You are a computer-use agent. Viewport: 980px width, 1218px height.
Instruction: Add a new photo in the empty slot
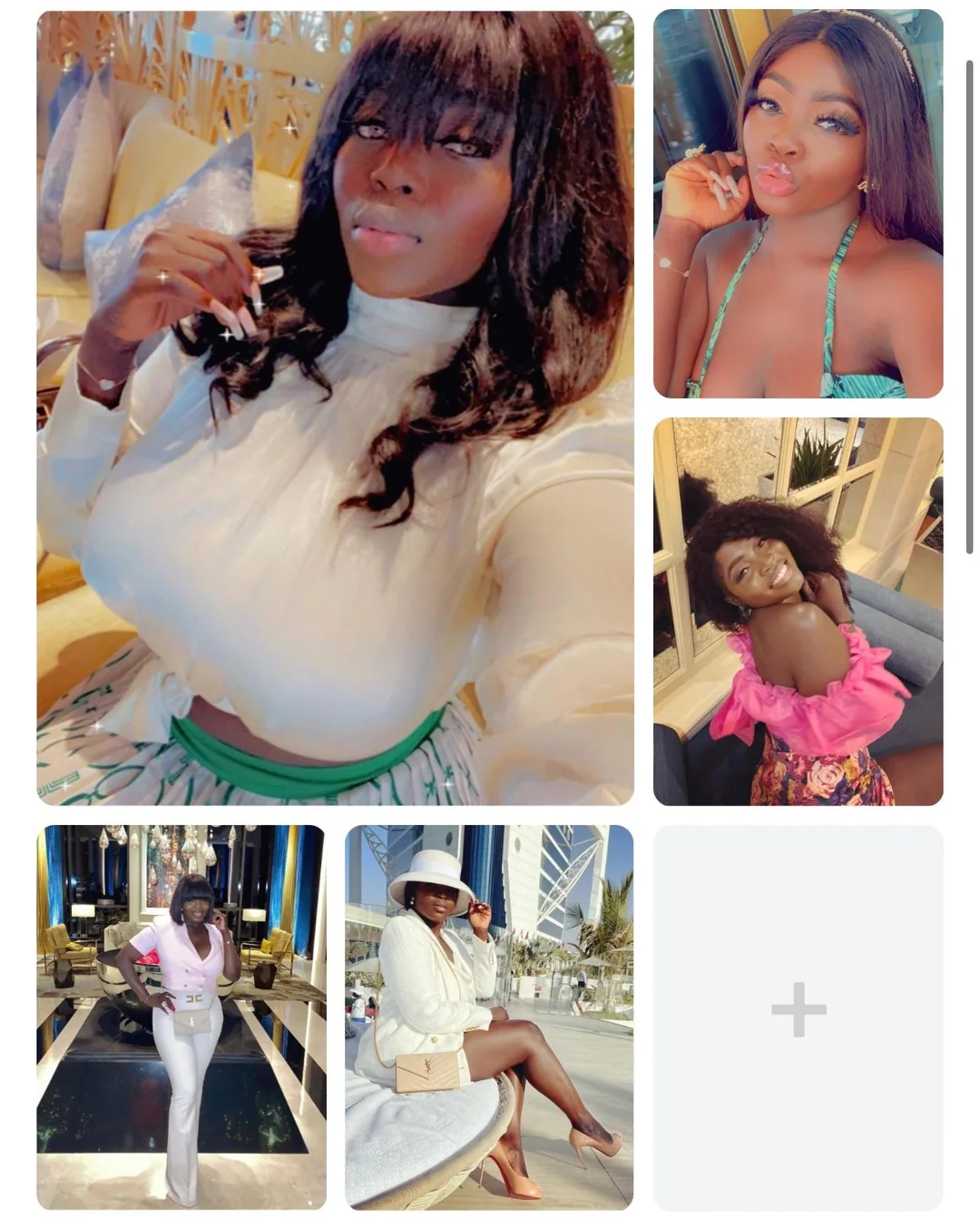798,1009
